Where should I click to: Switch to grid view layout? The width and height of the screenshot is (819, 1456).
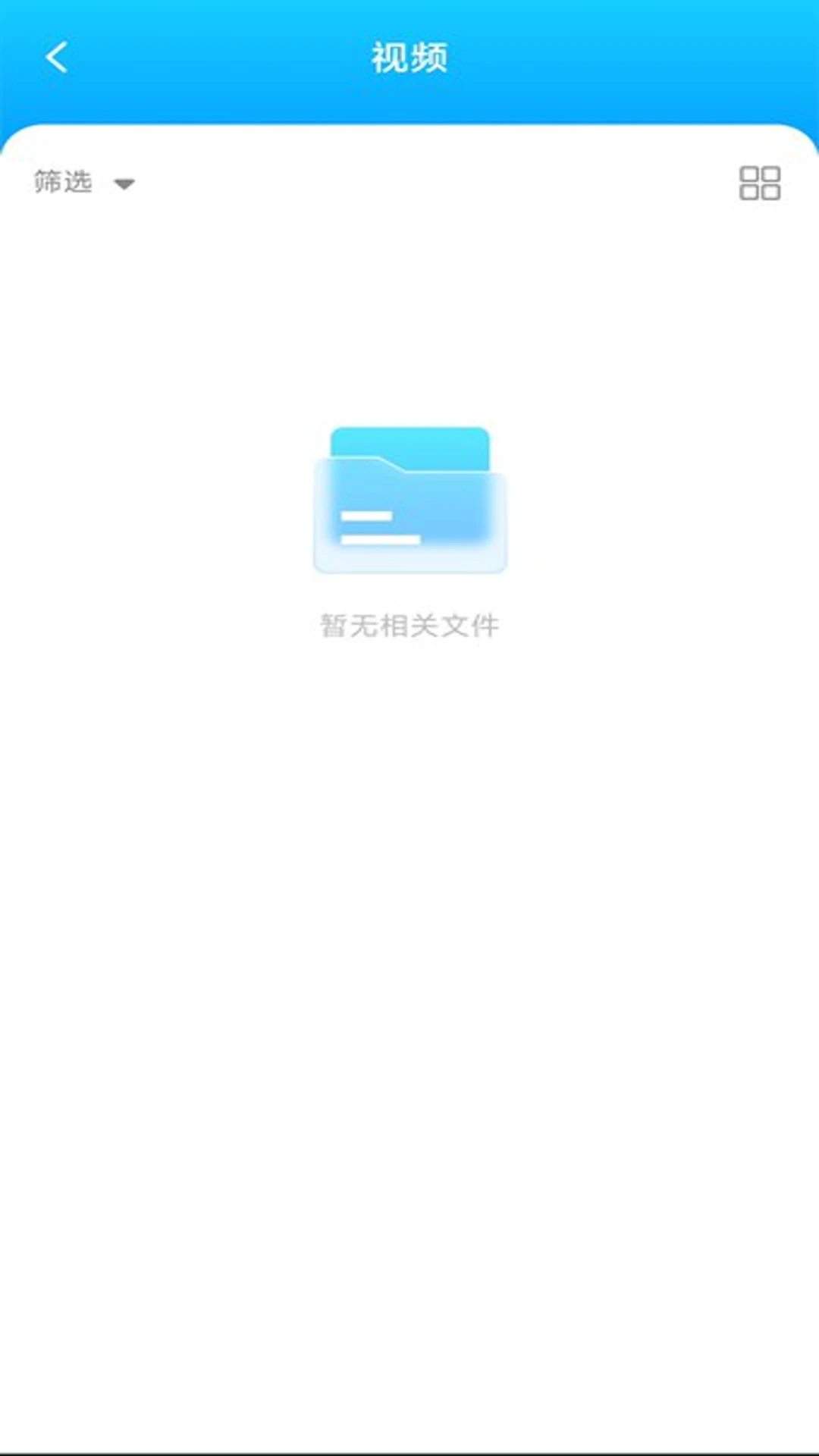click(x=759, y=183)
